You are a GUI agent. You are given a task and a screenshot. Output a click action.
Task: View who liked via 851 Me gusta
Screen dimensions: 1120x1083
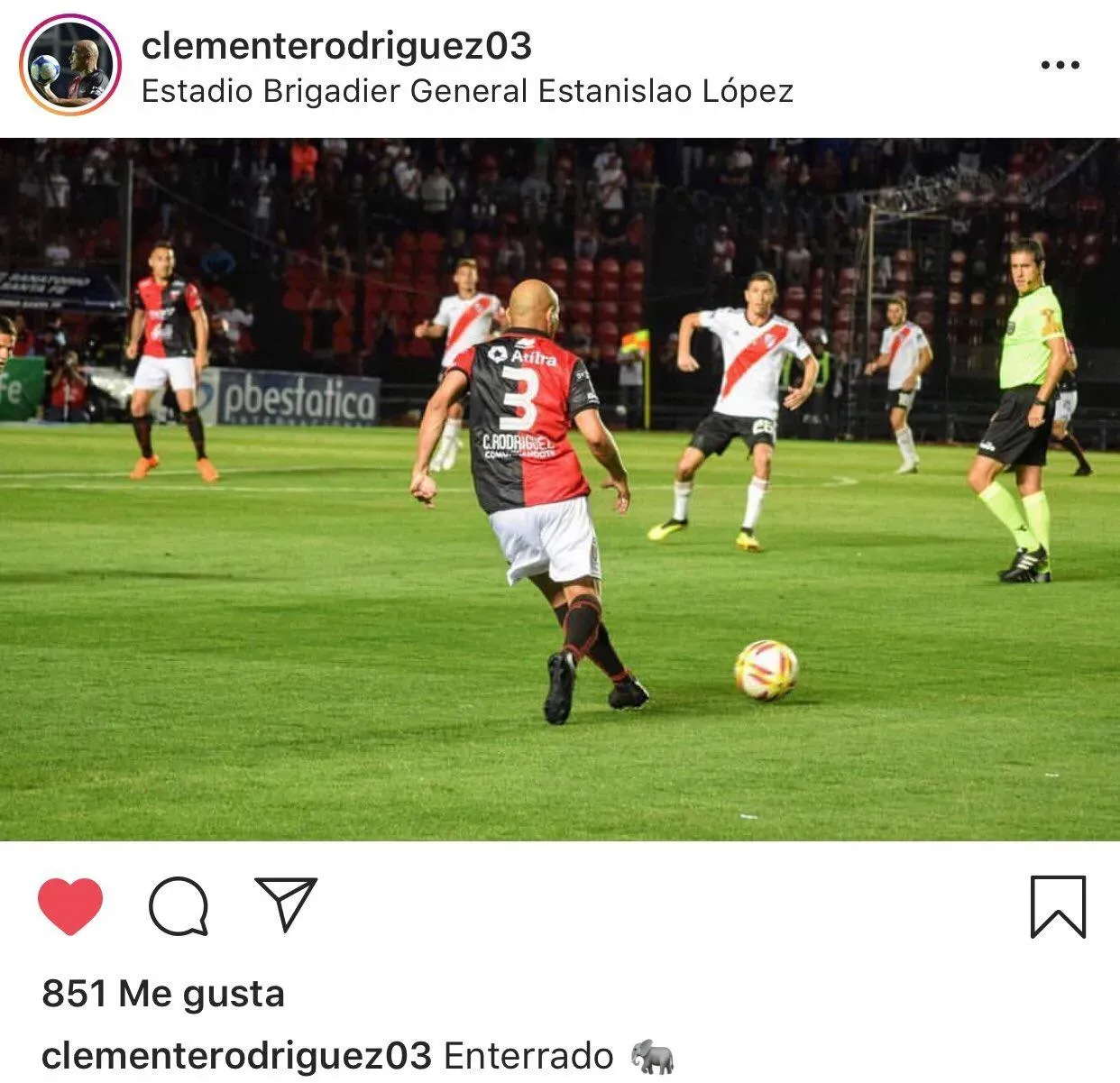point(163,994)
